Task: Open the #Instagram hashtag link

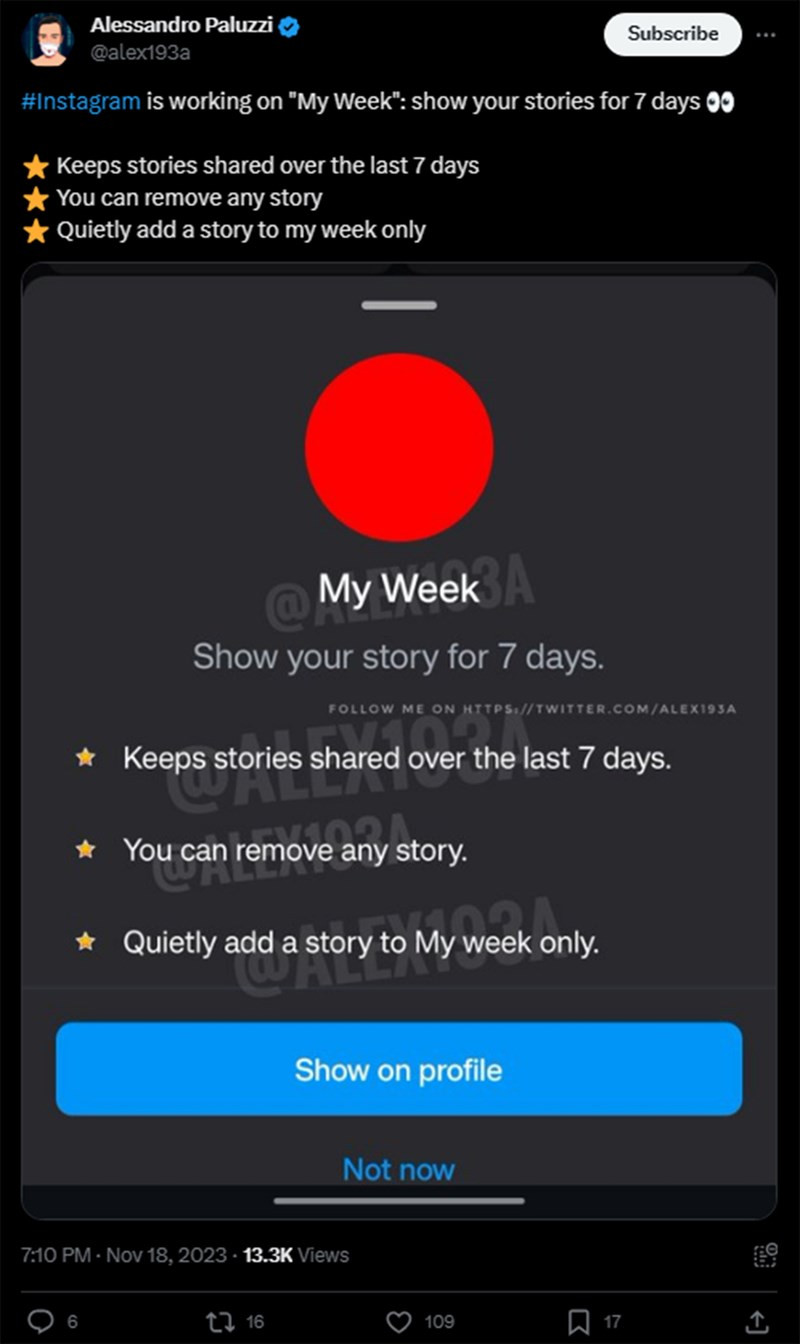Action: 80,102
